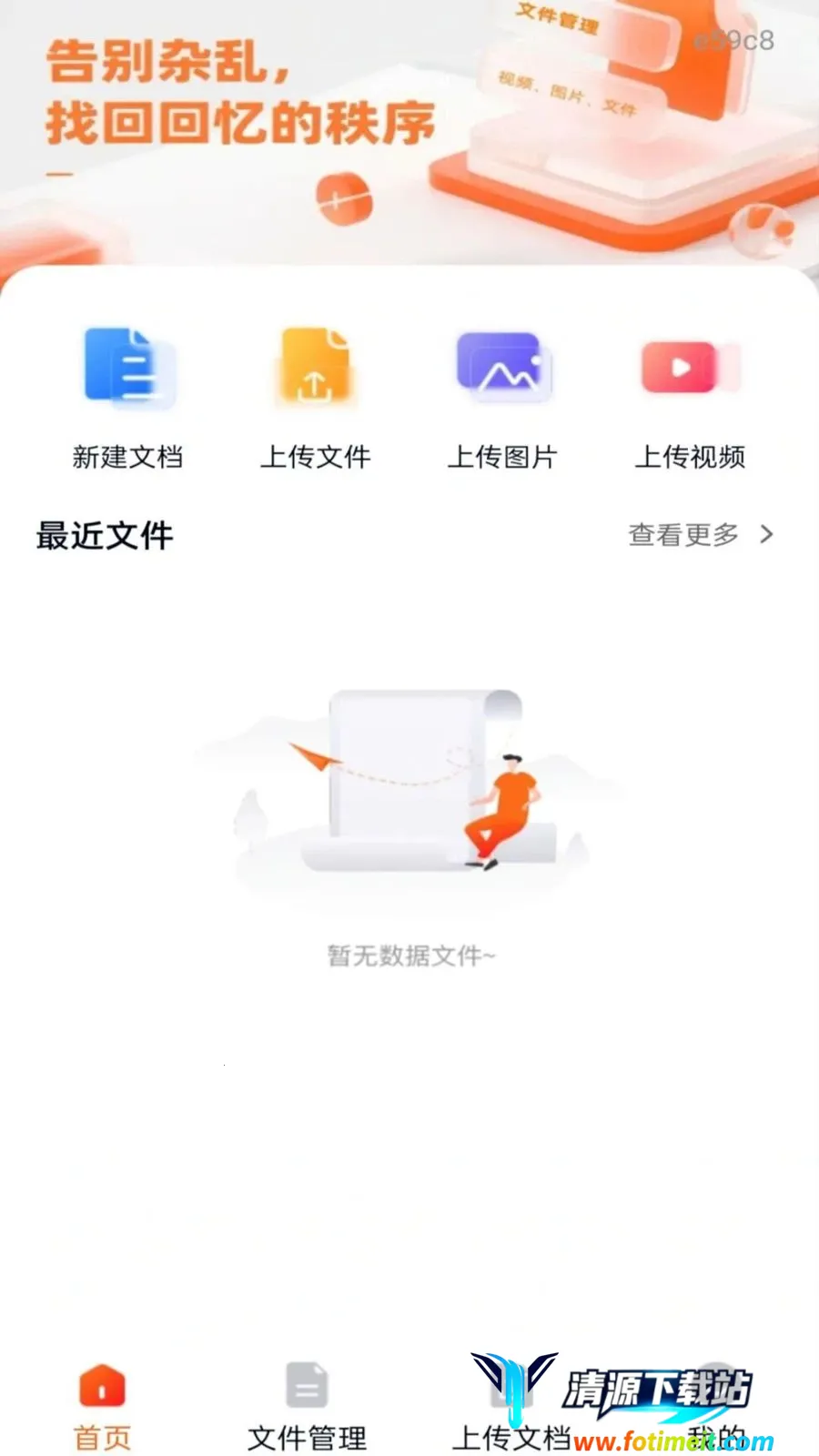Screen dimensions: 819x1456
Task: Choose 上传视频 to upload a video
Action: tap(690, 399)
